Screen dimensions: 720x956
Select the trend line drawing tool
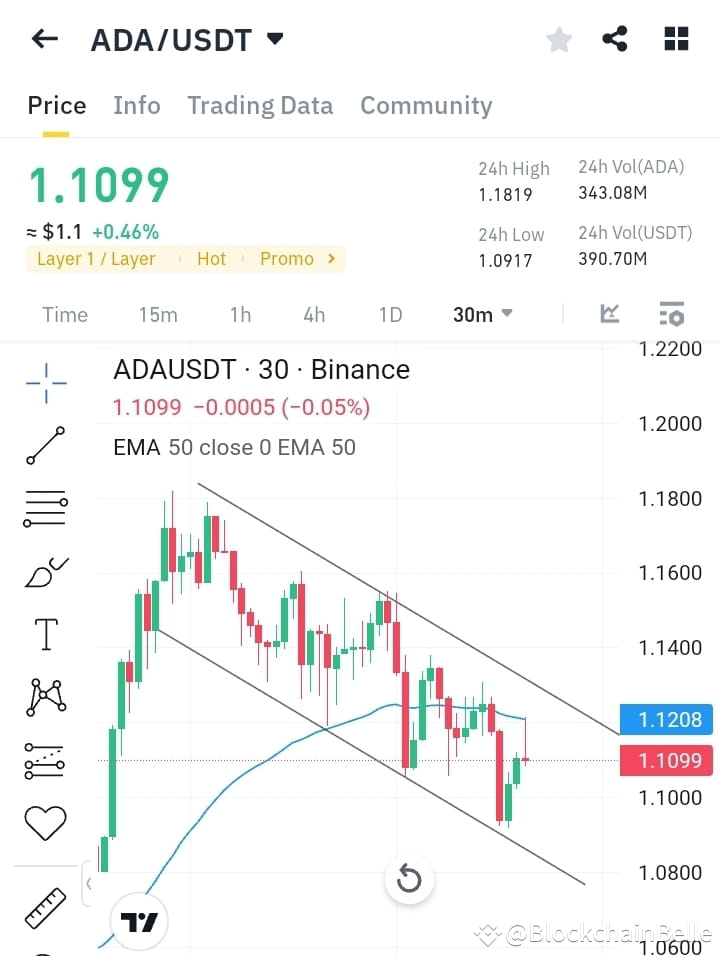(x=44, y=446)
